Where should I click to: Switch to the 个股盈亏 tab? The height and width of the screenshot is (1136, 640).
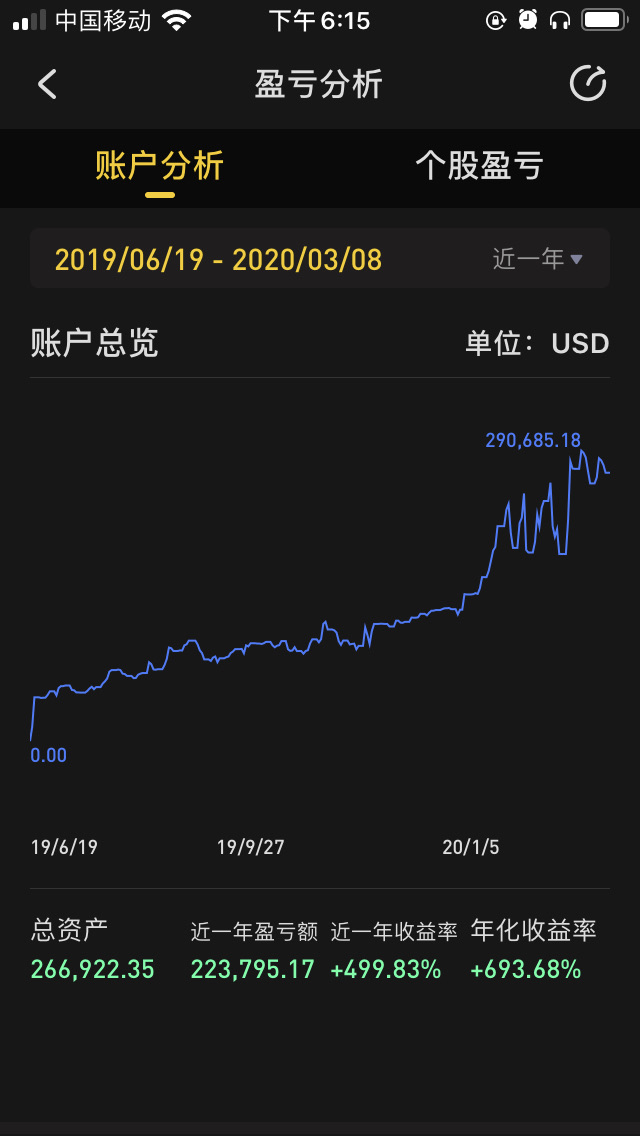coord(479,166)
